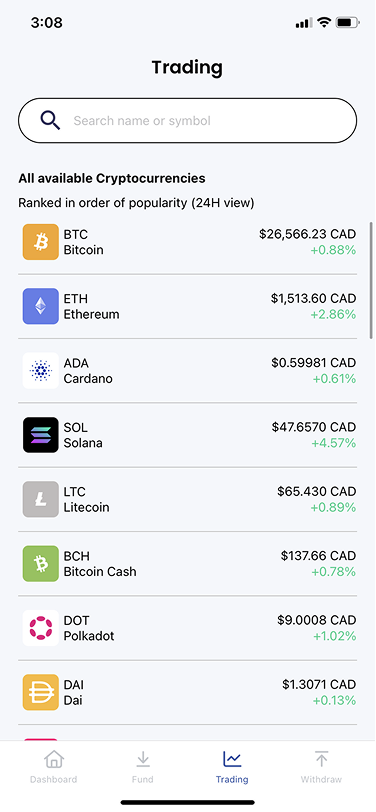The height and width of the screenshot is (812, 376).
Task: Open the Withdraw tab
Action: click(321, 767)
